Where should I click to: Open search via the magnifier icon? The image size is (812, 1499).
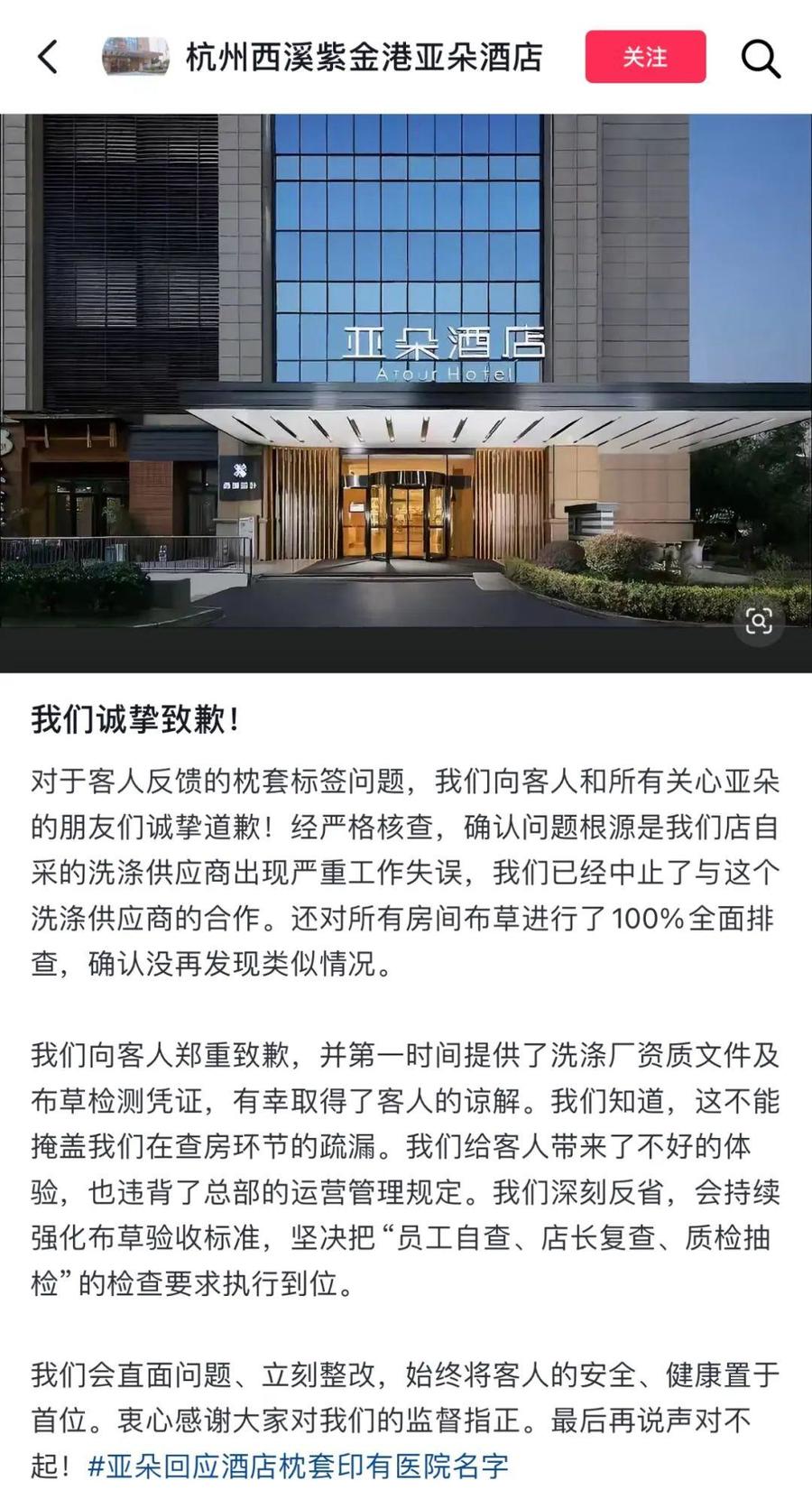coord(760,59)
